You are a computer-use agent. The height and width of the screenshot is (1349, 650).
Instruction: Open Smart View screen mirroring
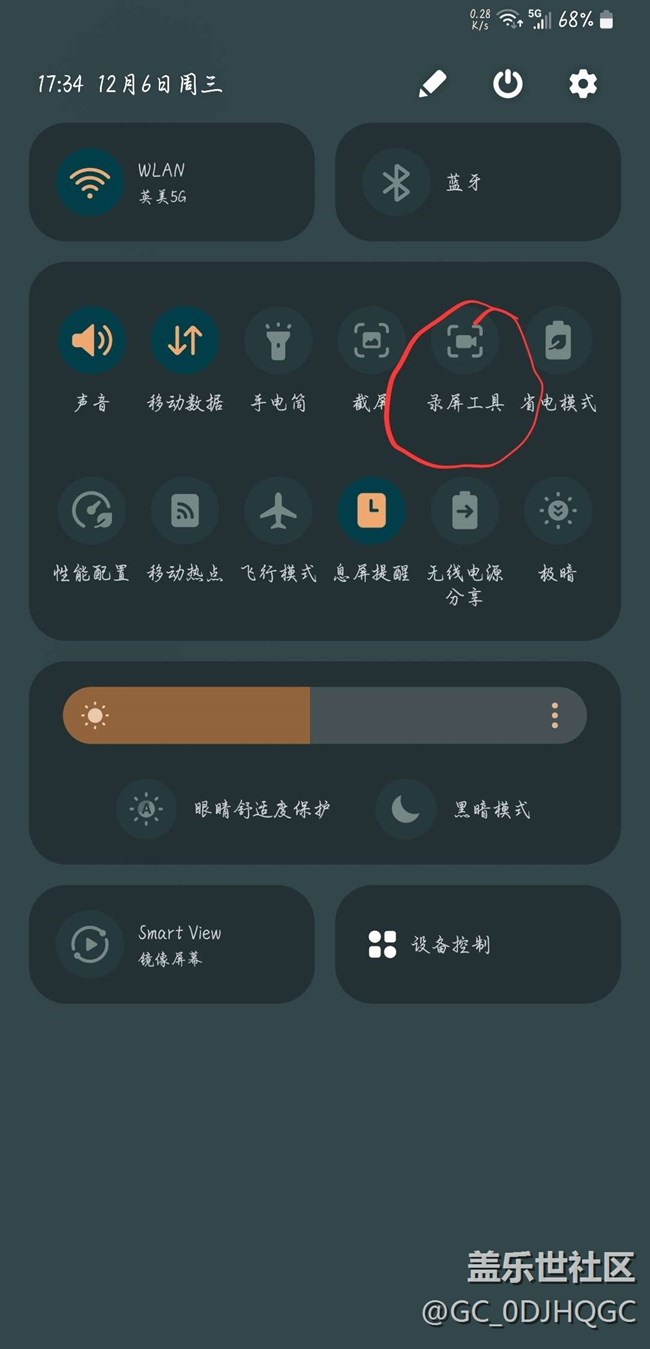coord(91,944)
